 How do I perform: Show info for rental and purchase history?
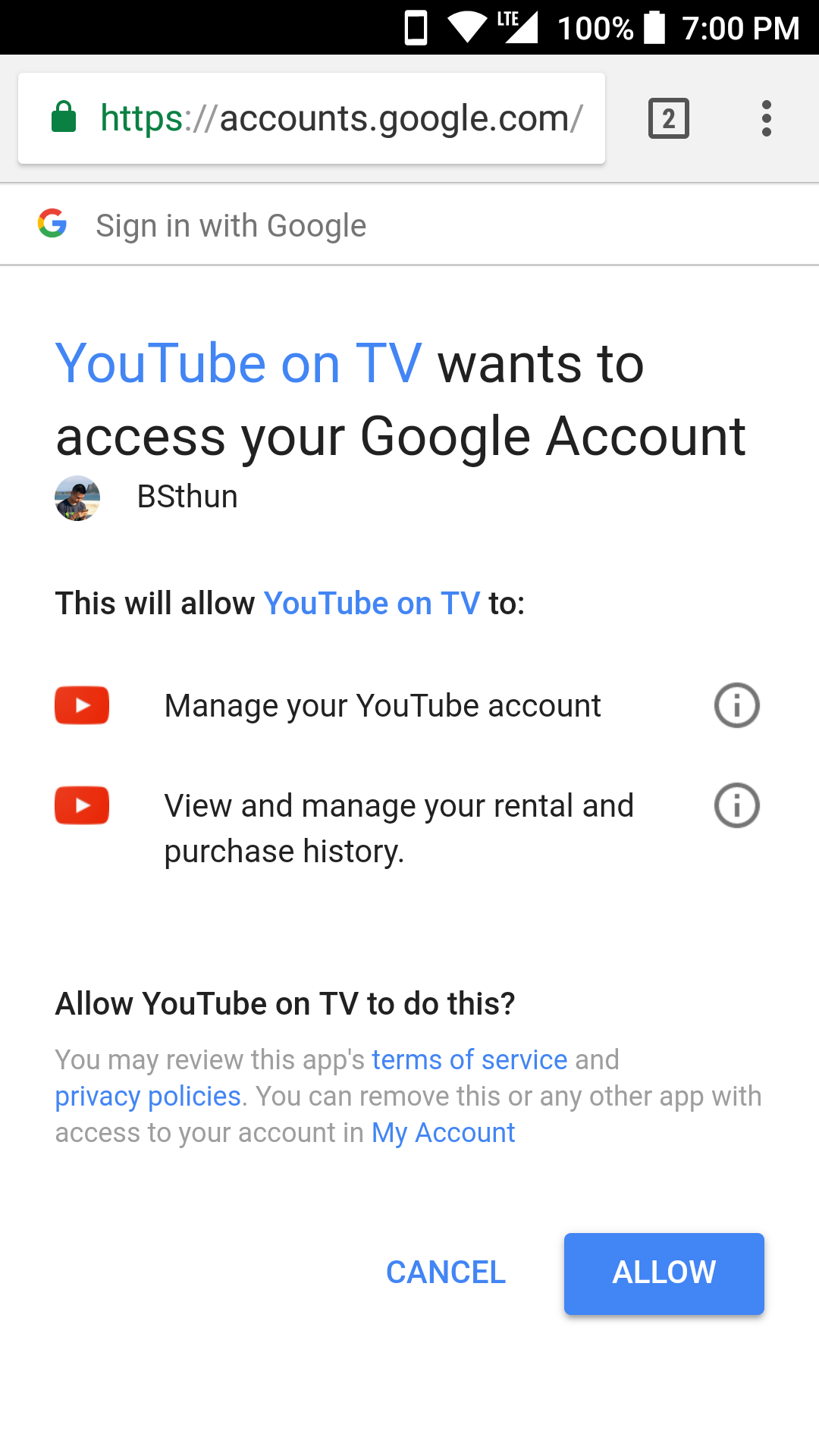[x=736, y=805]
